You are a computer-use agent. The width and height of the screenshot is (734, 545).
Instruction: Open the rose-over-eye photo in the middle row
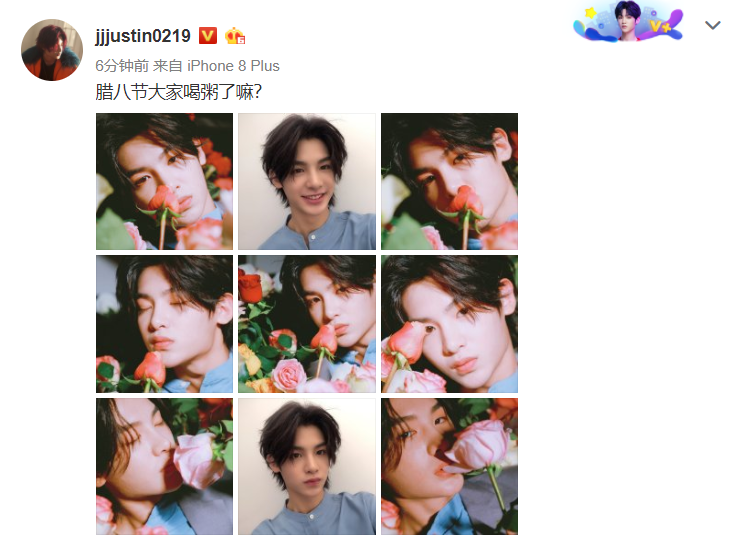click(449, 324)
